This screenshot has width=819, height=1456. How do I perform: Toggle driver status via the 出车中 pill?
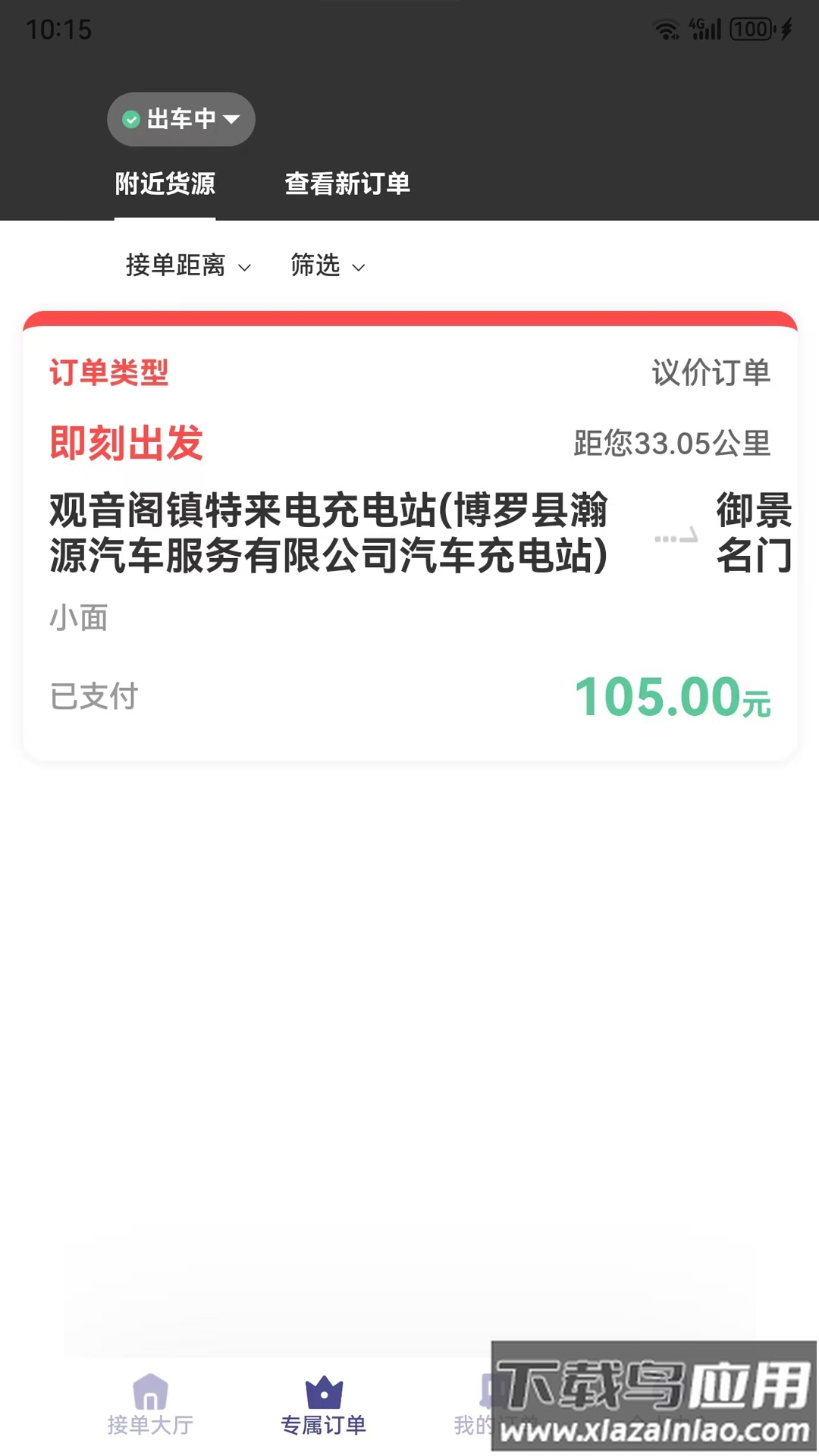coord(180,119)
